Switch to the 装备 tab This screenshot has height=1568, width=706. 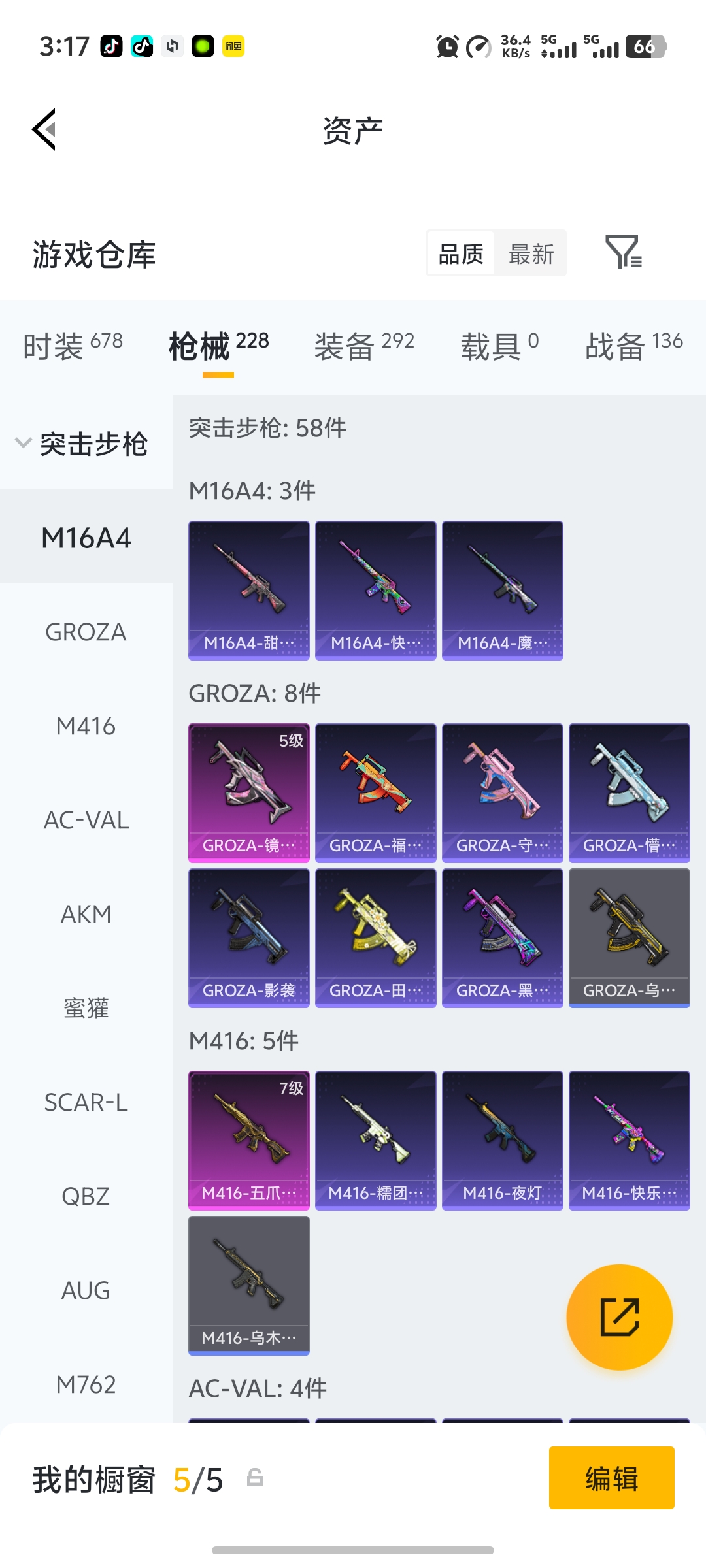coord(364,344)
